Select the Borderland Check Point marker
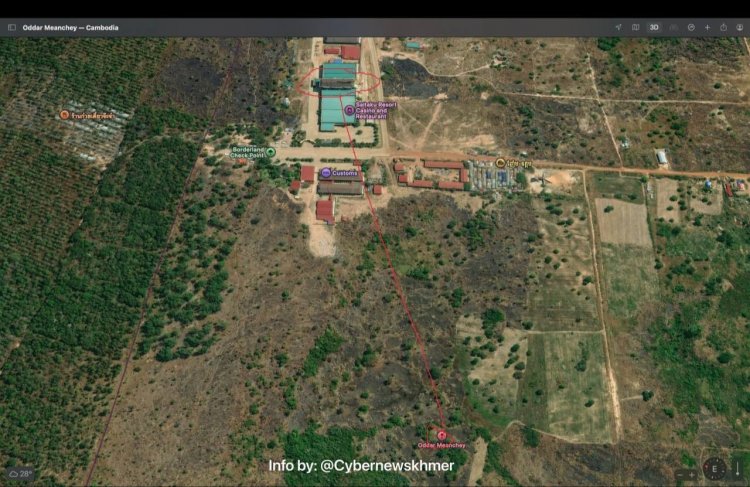750x487 pixels. [x=270, y=152]
